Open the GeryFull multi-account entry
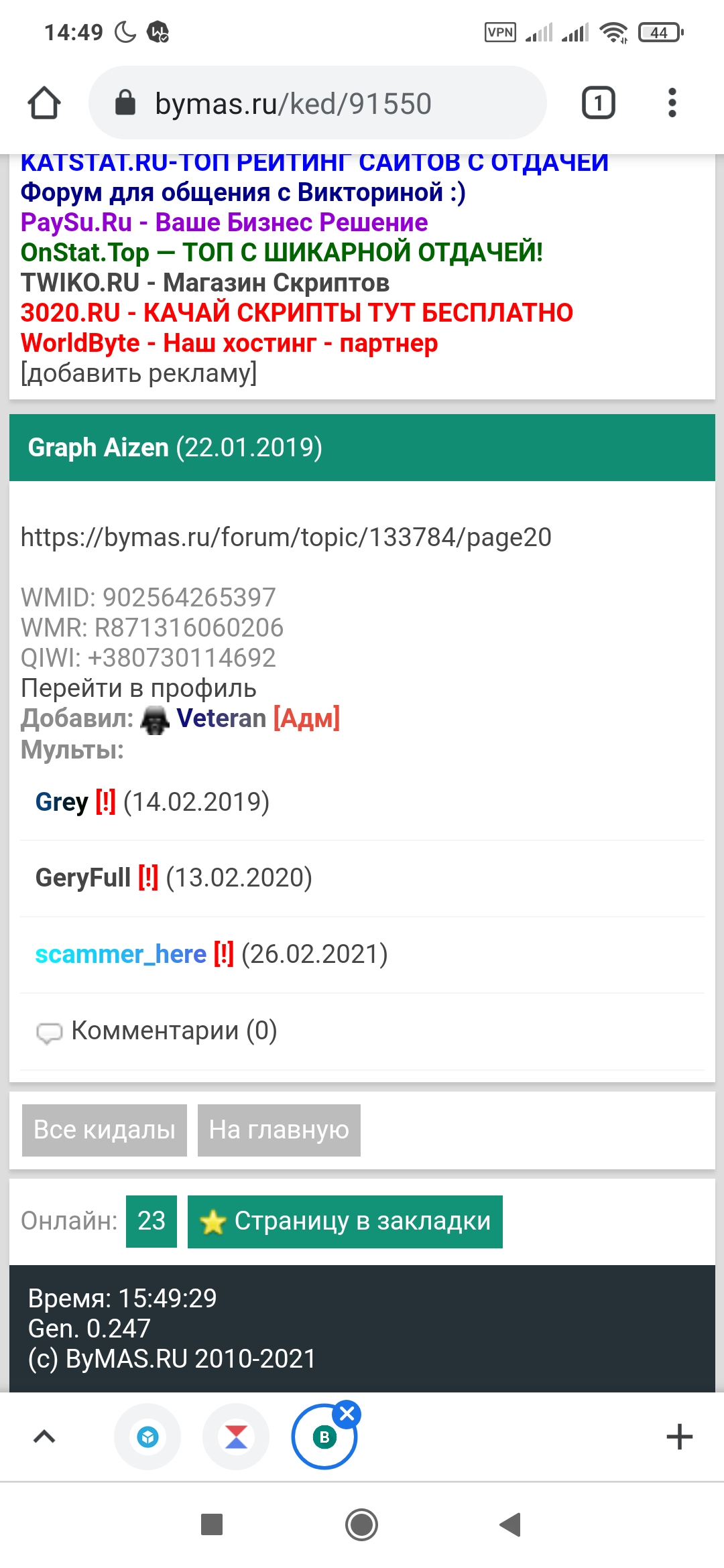 [x=83, y=878]
